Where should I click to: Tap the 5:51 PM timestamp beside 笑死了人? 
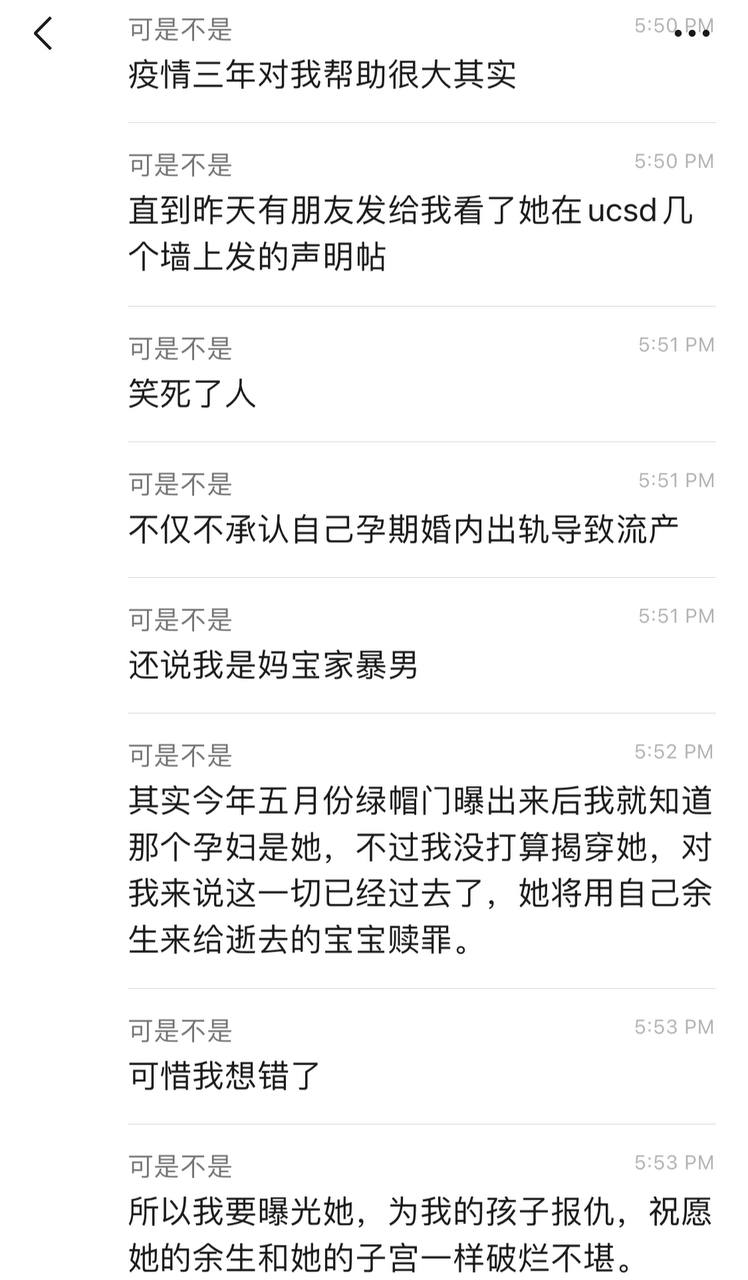tap(674, 347)
